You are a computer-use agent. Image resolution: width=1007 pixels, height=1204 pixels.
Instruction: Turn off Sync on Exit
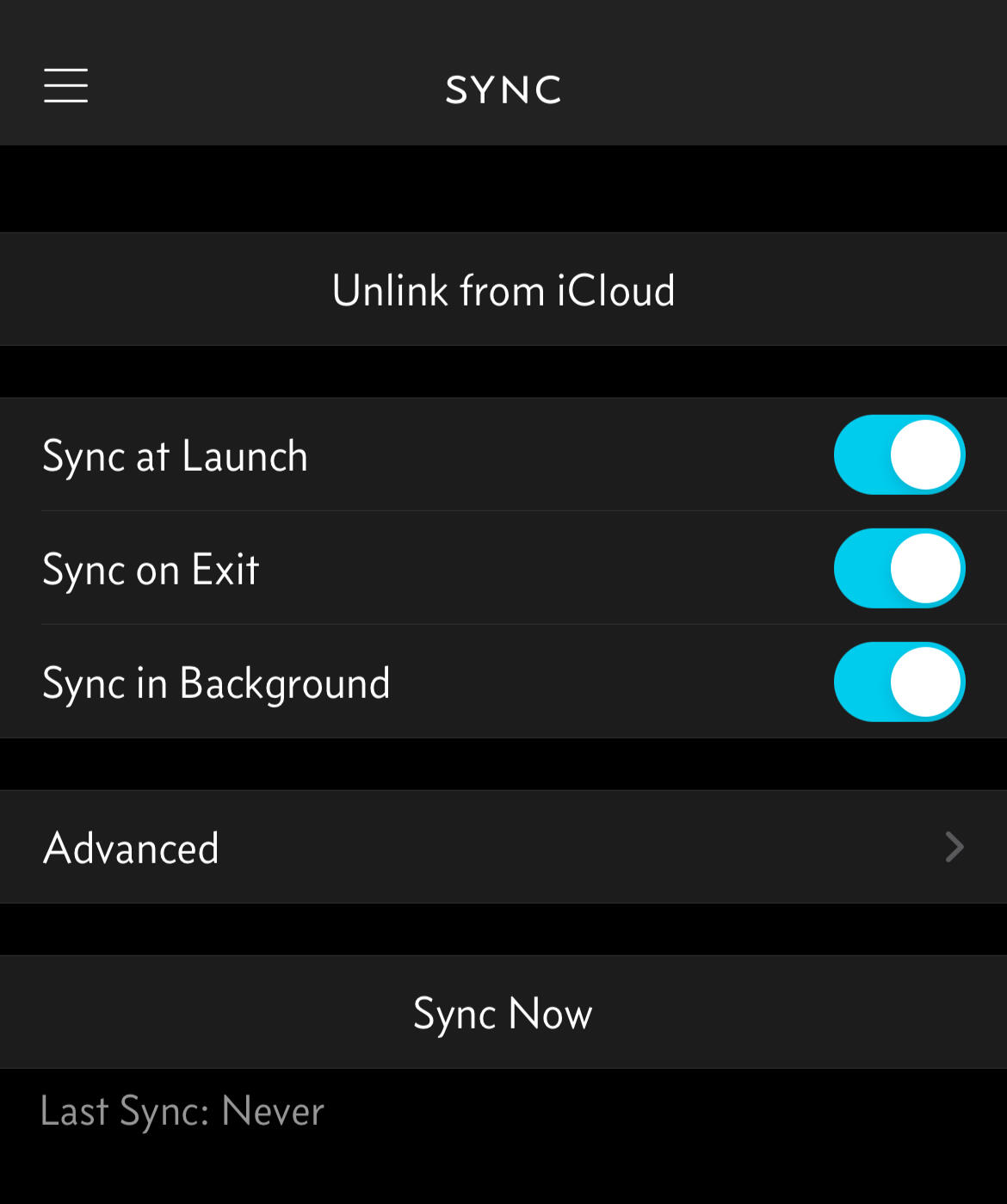[x=899, y=569]
